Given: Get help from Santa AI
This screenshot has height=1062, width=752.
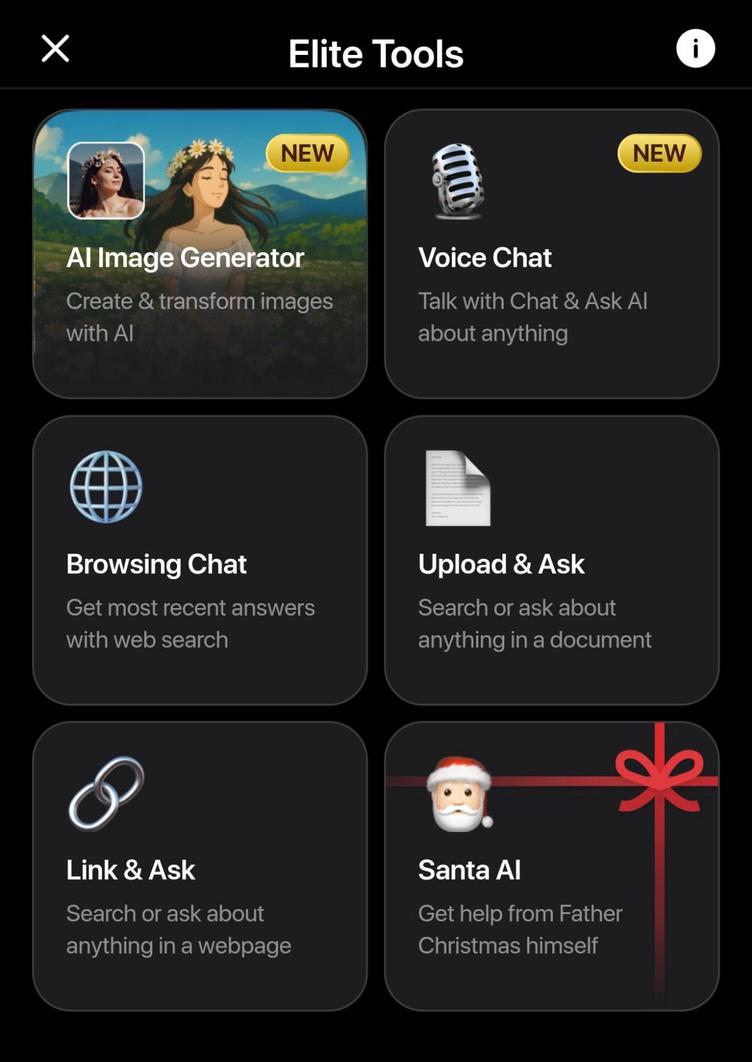Looking at the screenshot, I should [x=551, y=866].
